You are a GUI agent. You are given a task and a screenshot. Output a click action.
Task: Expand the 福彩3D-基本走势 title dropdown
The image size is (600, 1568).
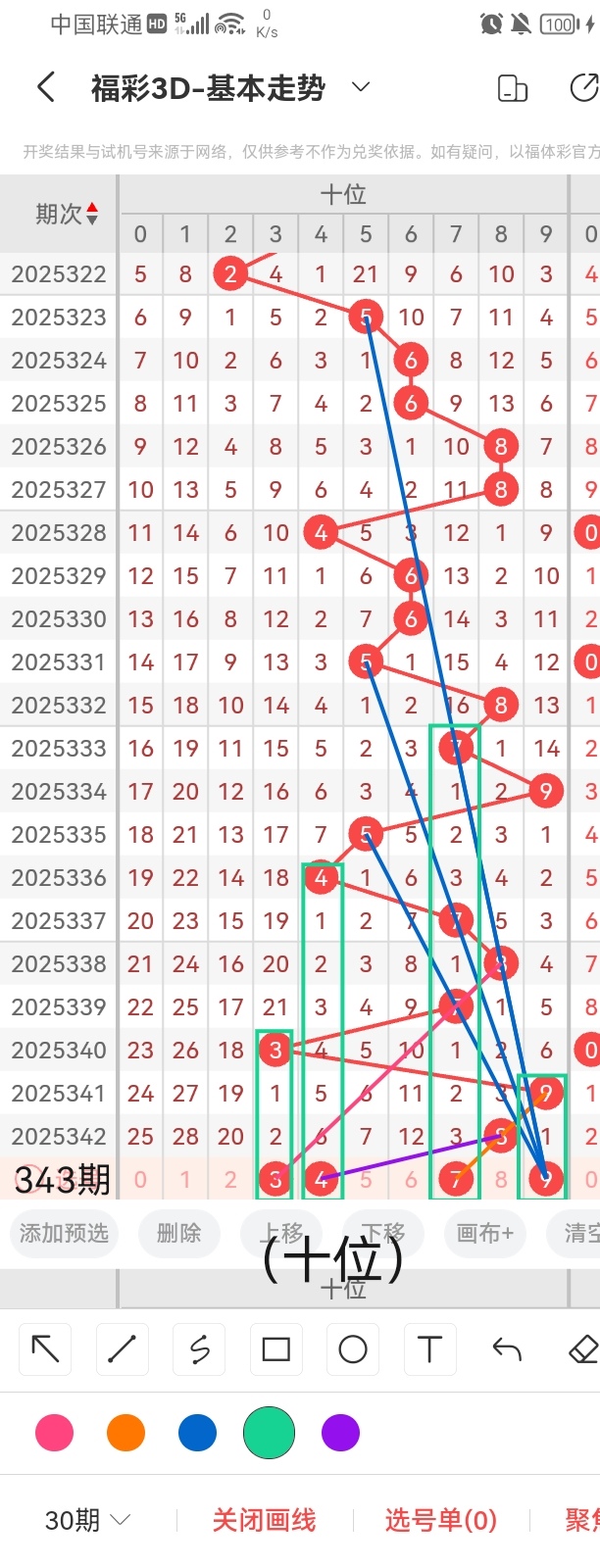tap(360, 87)
